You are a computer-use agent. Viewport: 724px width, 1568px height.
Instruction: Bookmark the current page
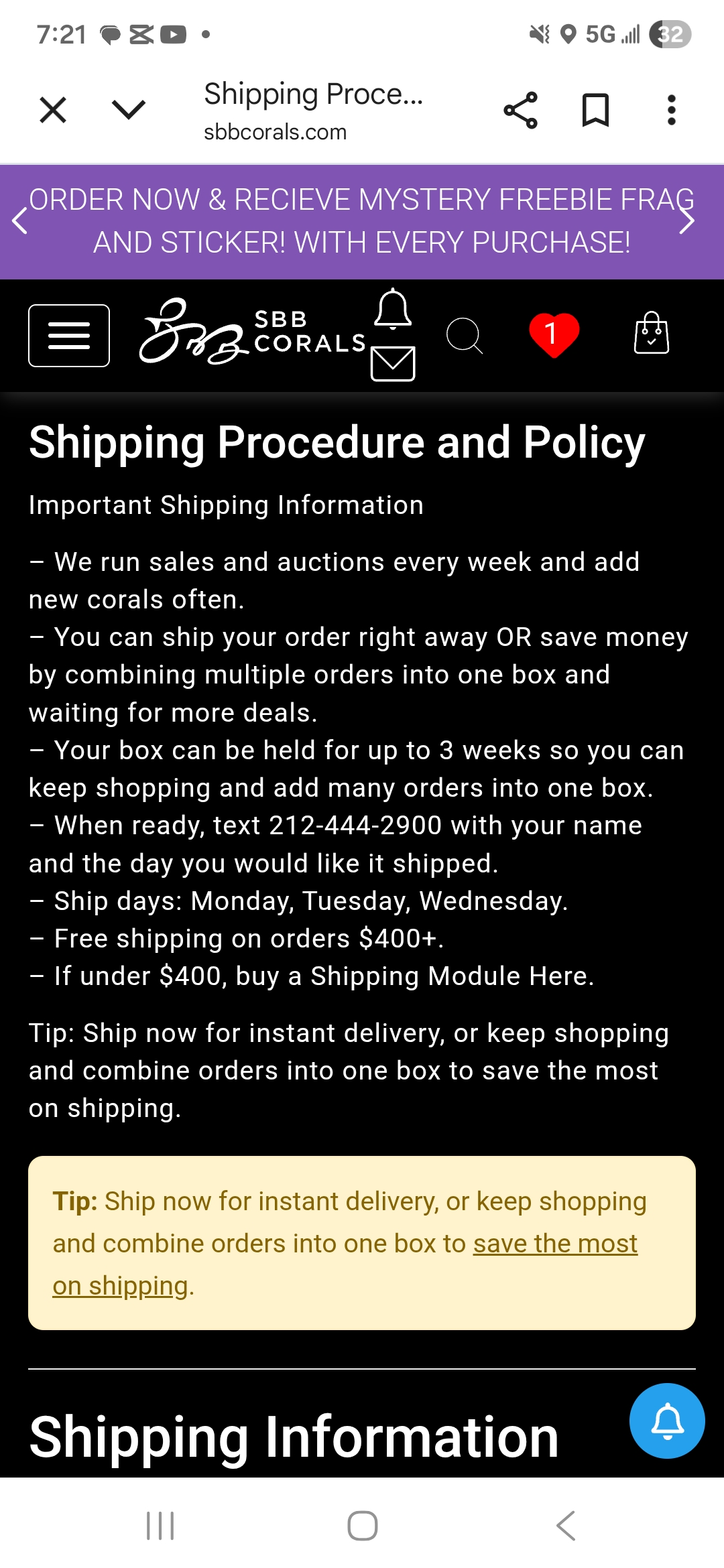pyautogui.click(x=595, y=110)
